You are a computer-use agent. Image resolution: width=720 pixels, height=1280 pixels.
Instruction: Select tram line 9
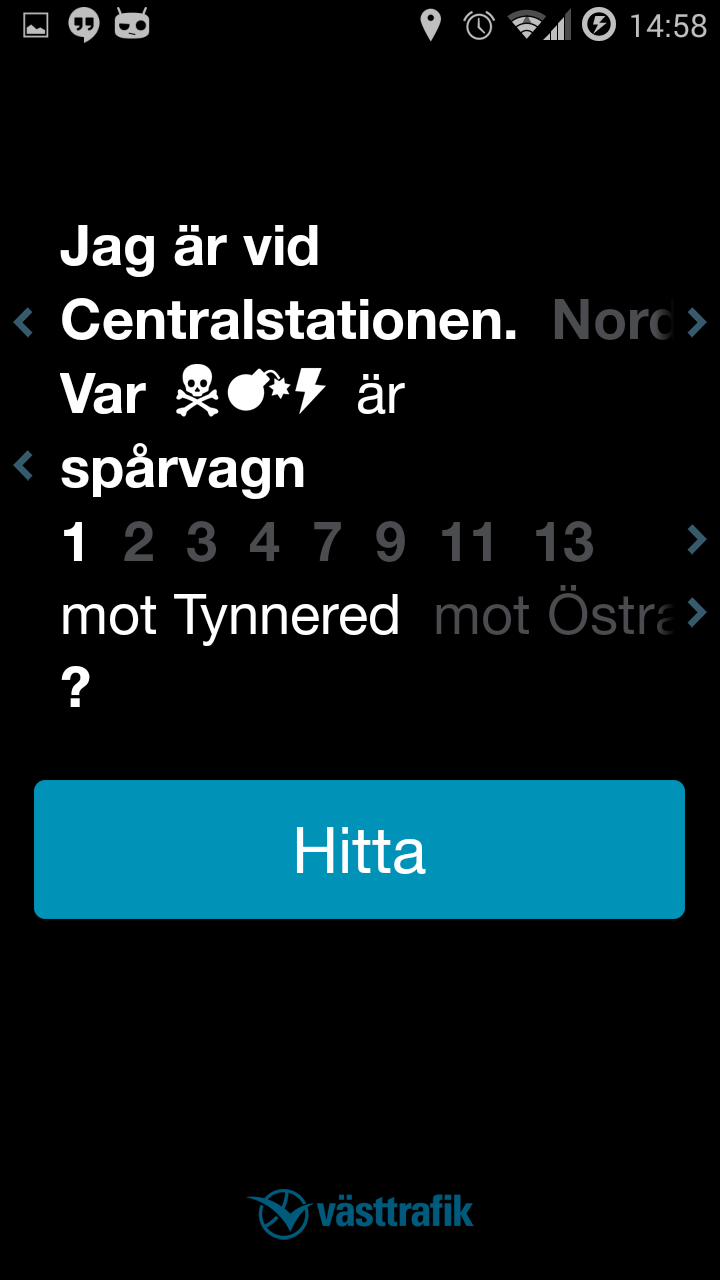390,543
